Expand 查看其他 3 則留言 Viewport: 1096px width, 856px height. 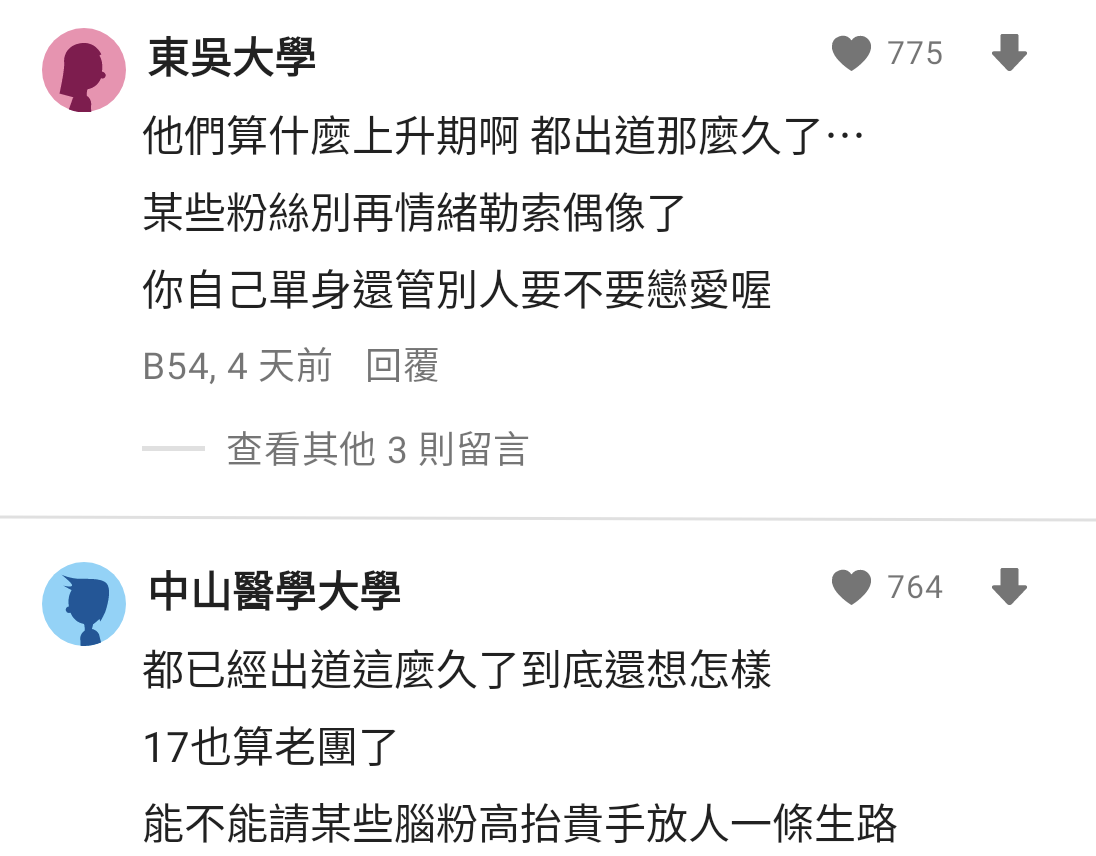376,450
